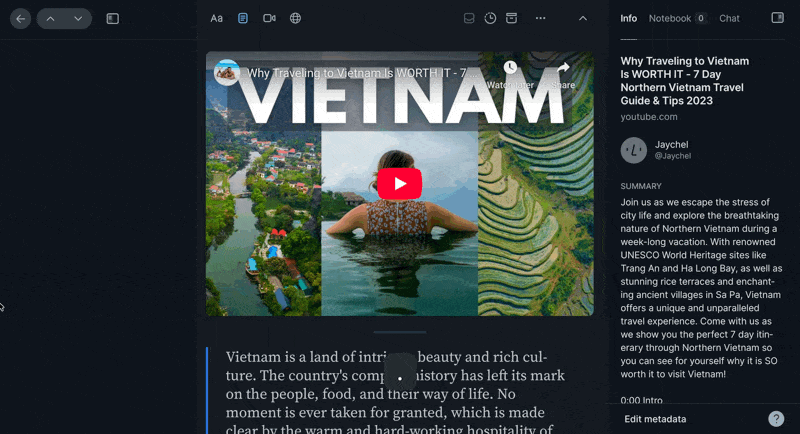The height and width of the screenshot is (434, 800).
Task: Jump to the next document with down chevron
Action: pos(78,19)
